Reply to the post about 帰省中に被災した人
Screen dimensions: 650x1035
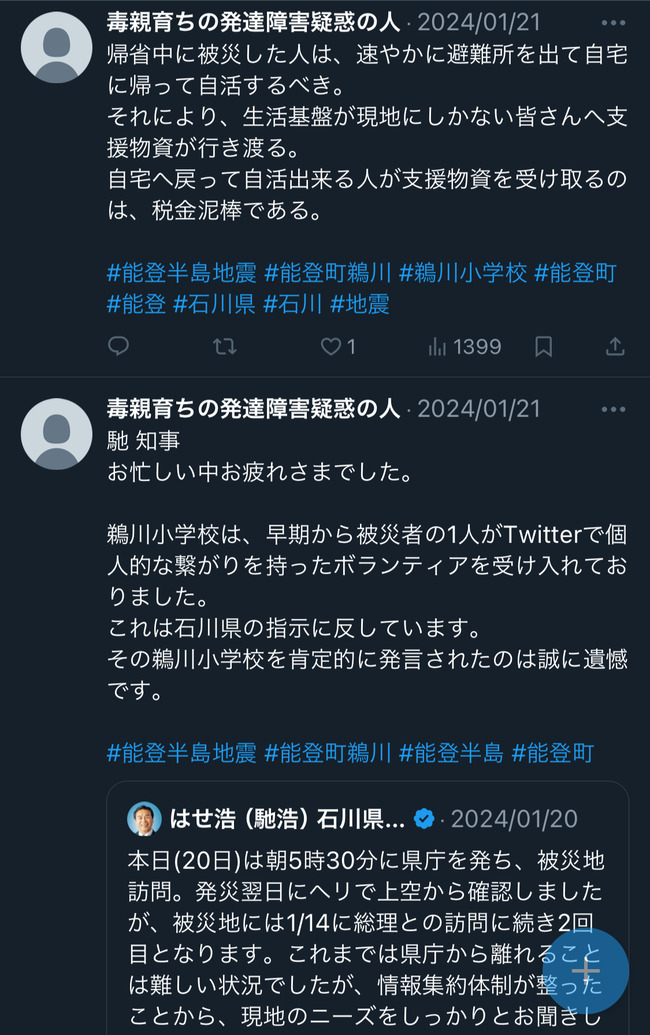118,347
